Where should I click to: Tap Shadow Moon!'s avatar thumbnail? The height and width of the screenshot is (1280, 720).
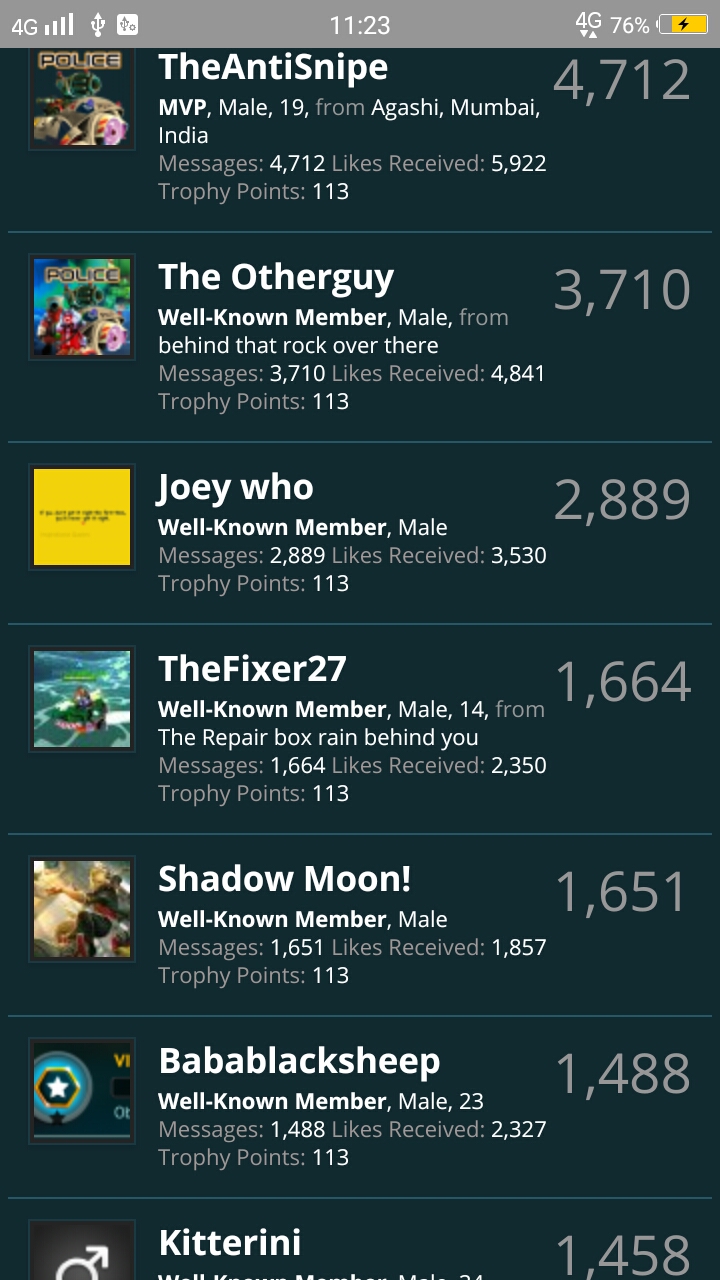[82, 910]
